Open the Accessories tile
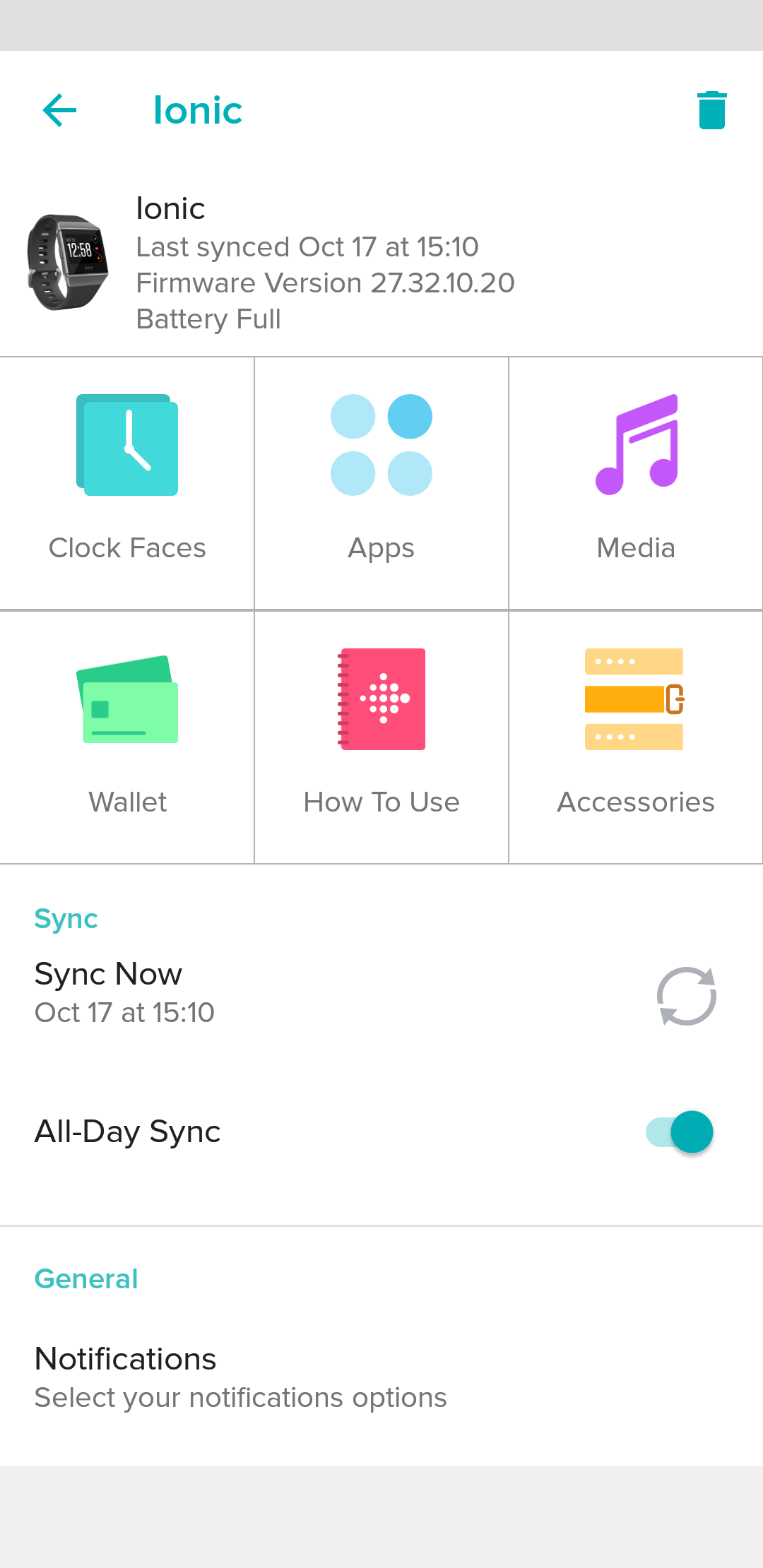The image size is (763, 1568). (x=636, y=737)
